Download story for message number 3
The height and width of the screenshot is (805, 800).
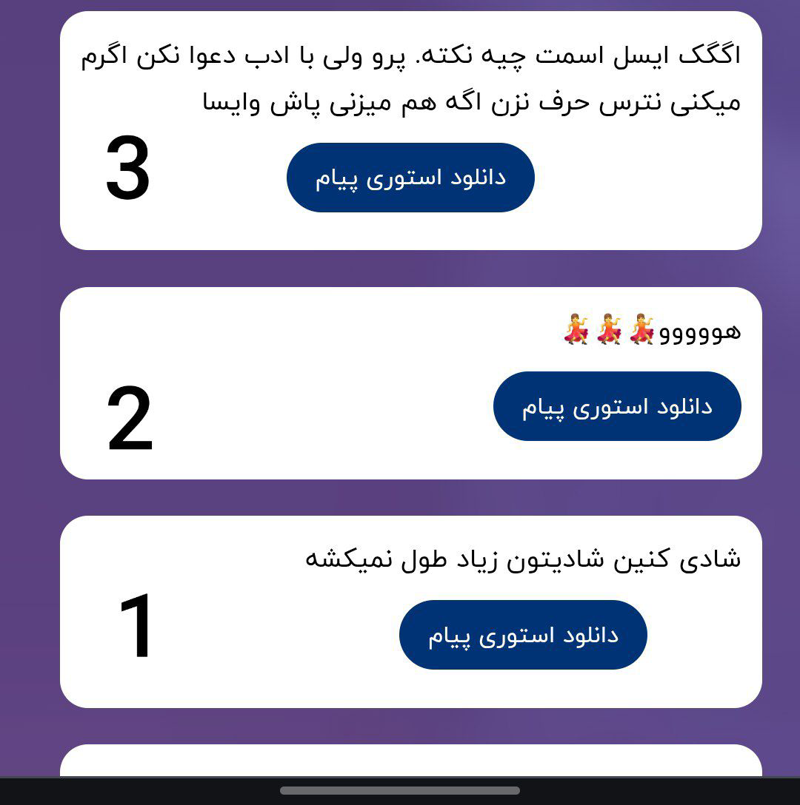[x=410, y=178]
